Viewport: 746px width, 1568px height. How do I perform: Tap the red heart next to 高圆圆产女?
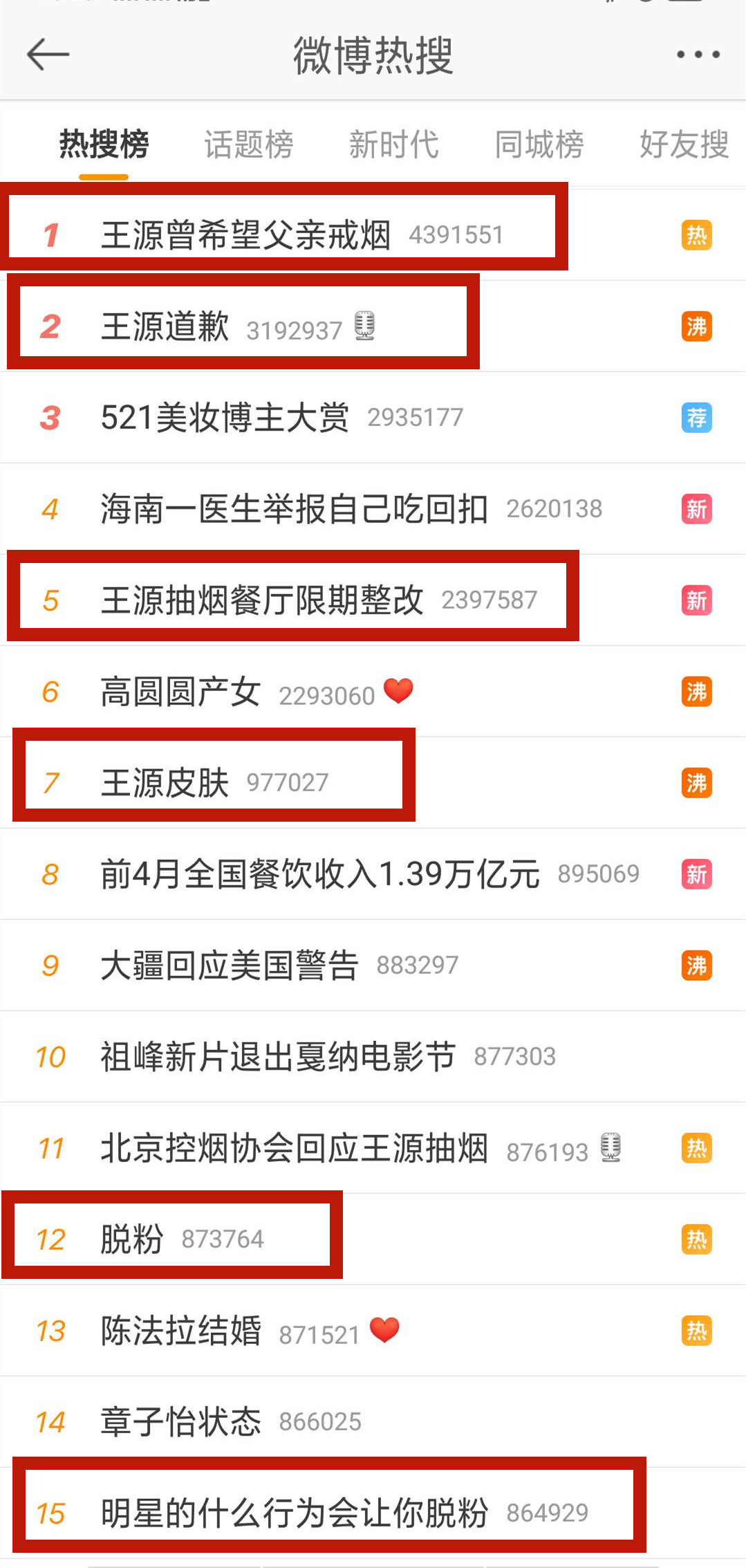(x=398, y=690)
